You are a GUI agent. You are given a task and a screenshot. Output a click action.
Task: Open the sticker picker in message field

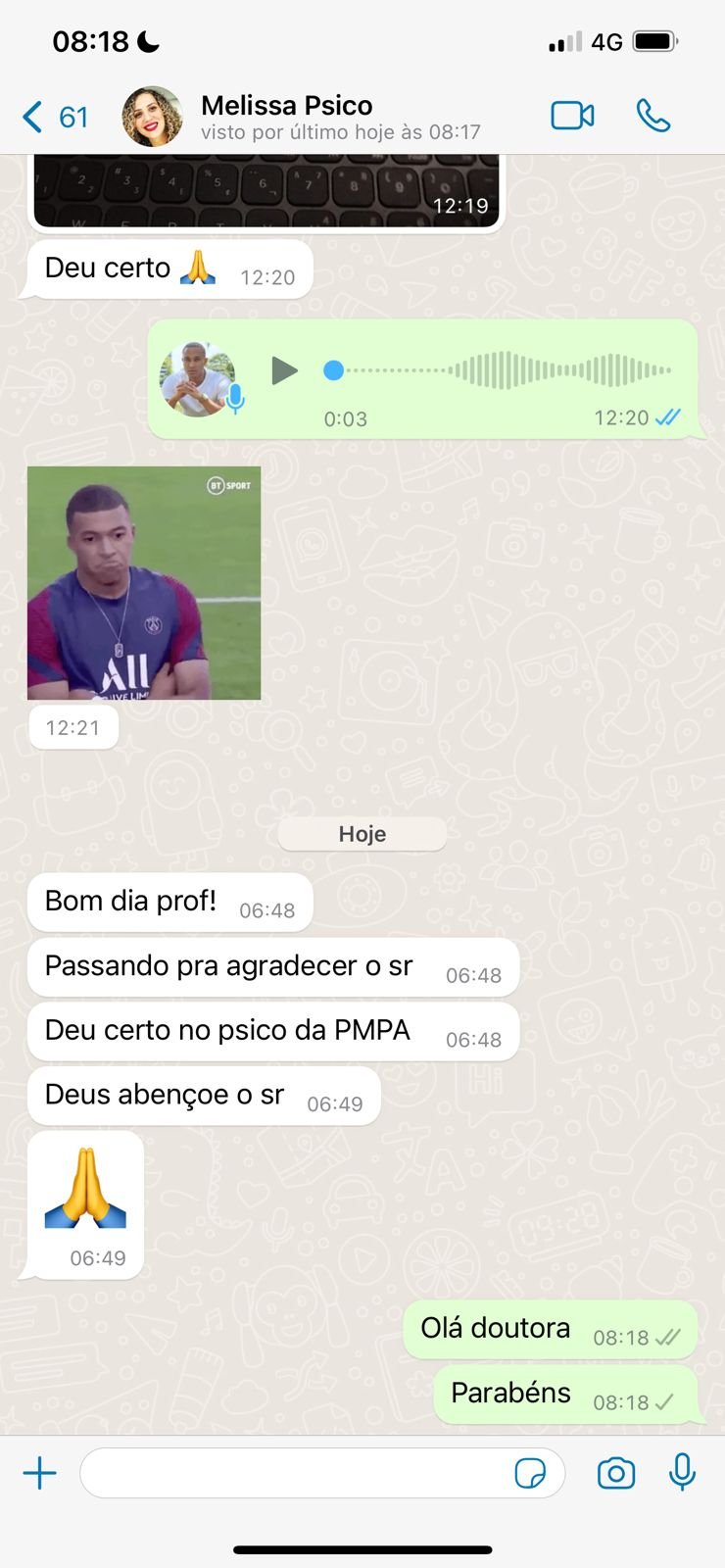pyautogui.click(x=530, y=1473)
